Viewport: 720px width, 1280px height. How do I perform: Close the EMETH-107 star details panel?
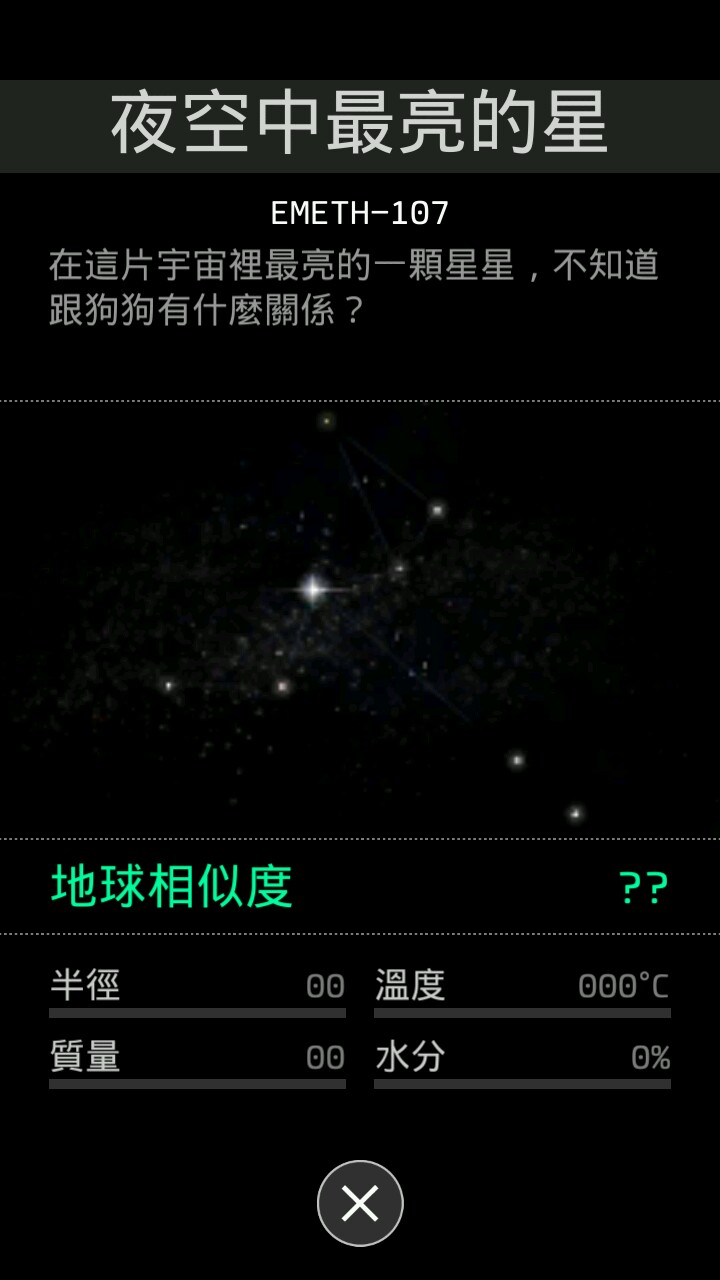coord(360,1203)
